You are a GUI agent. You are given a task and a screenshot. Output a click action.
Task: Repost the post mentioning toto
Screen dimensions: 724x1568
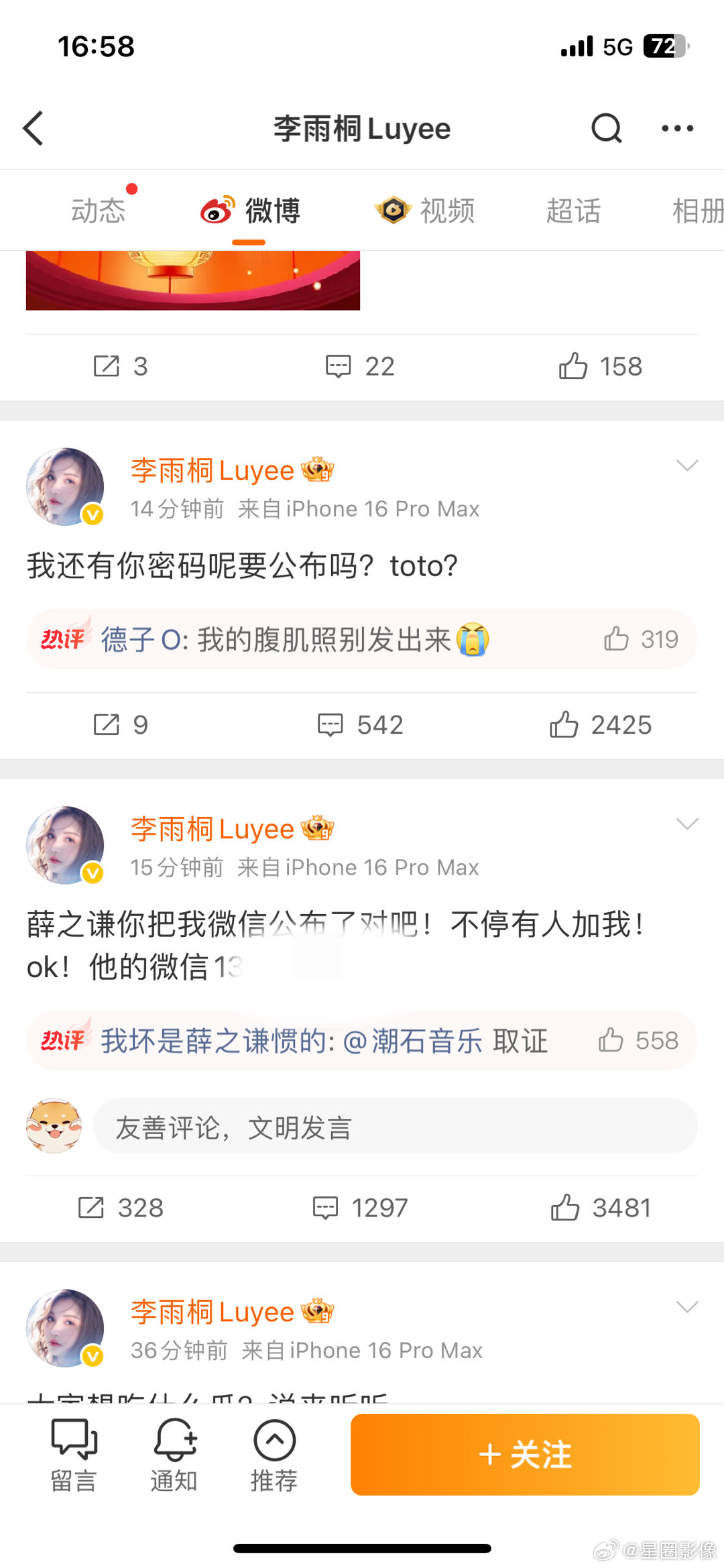[x=121, y=725]
